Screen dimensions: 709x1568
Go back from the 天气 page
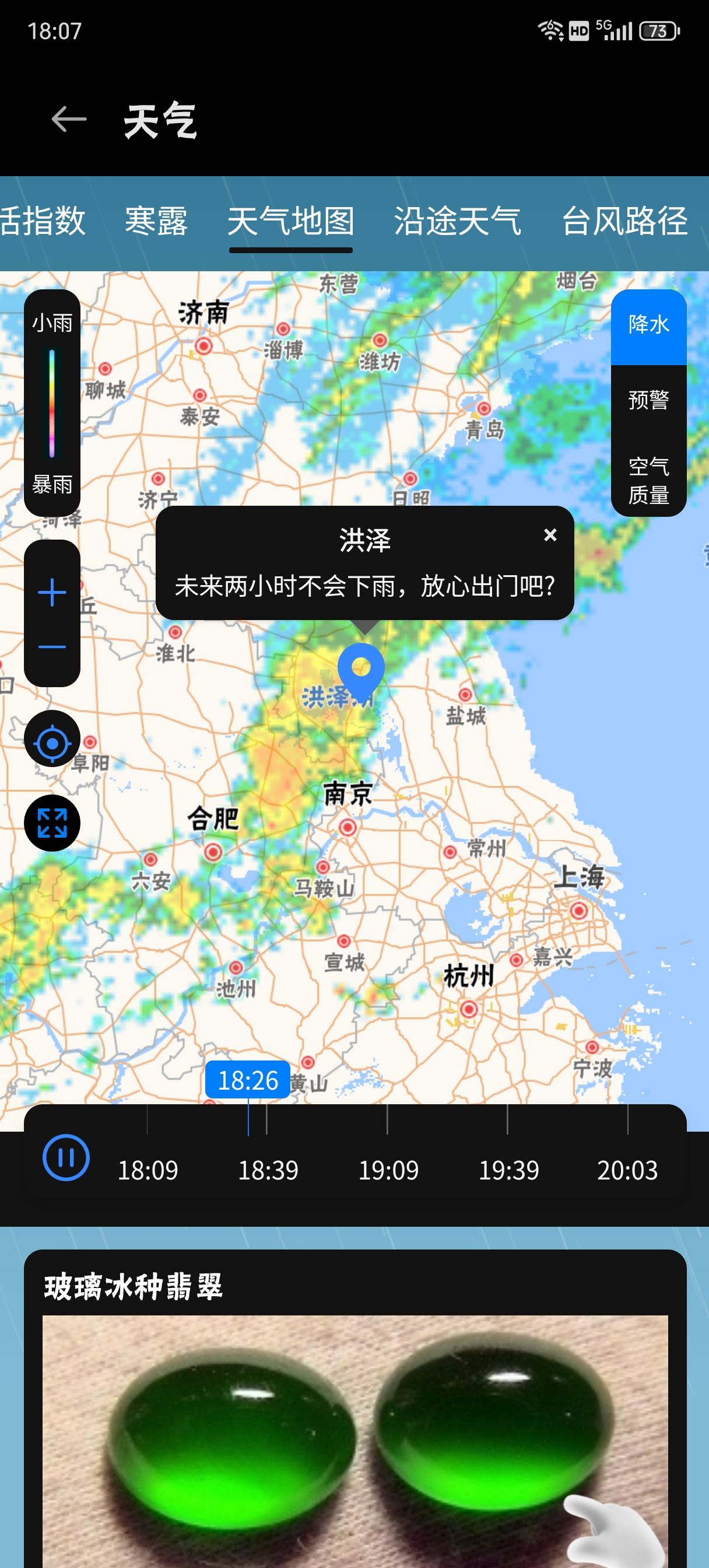[x=69, y=120]
